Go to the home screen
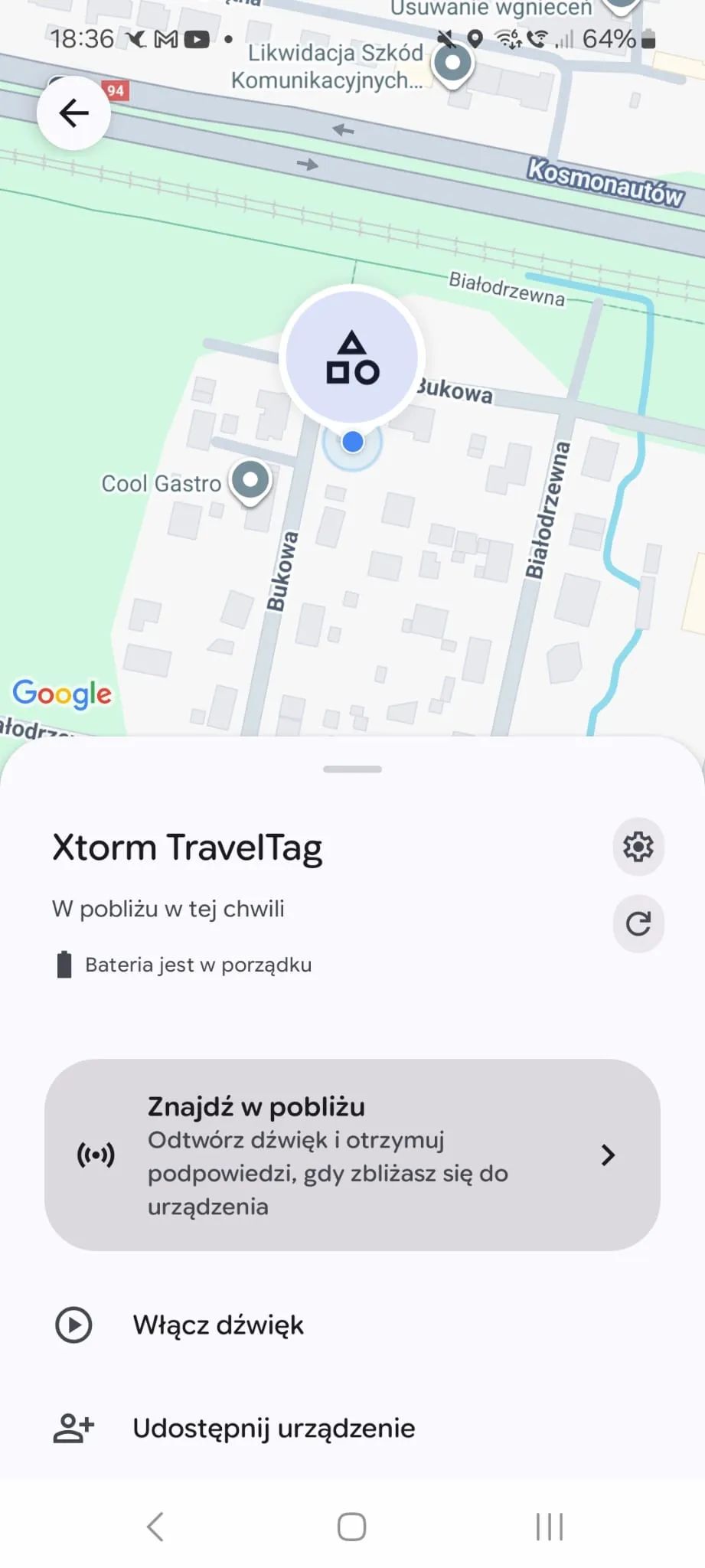The image size is (705, 1568). 352,1527
